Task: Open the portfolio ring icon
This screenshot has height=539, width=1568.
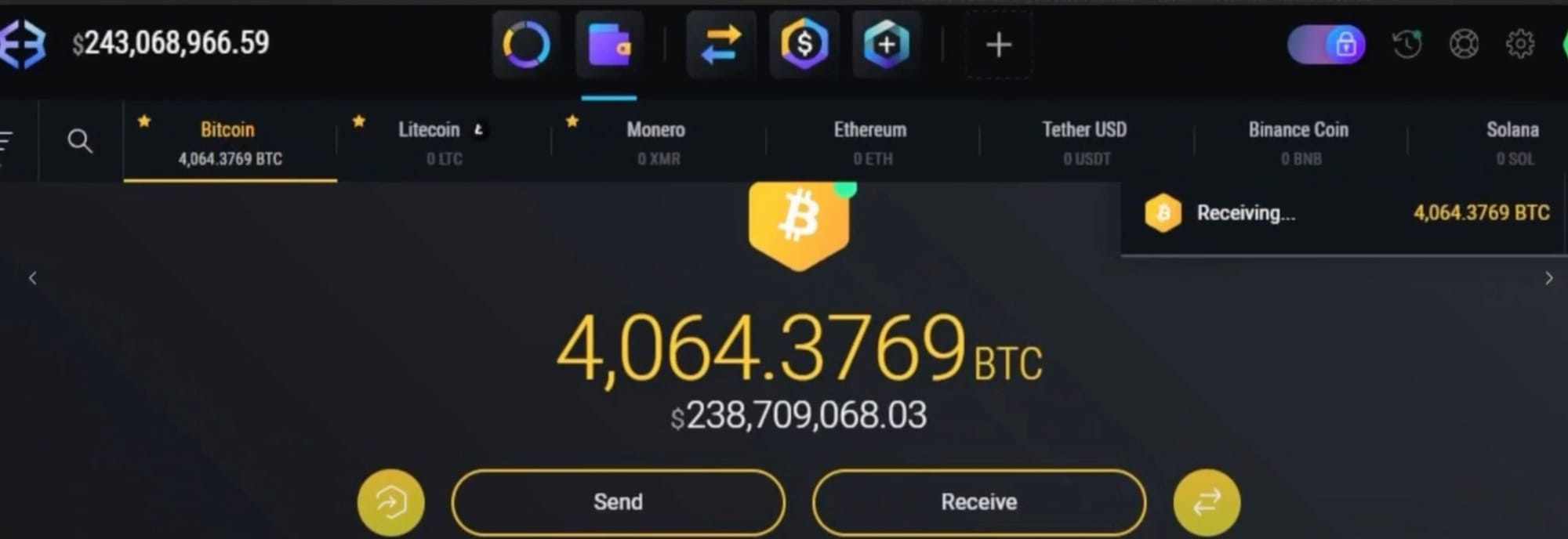Action: [x=526, y=45]
